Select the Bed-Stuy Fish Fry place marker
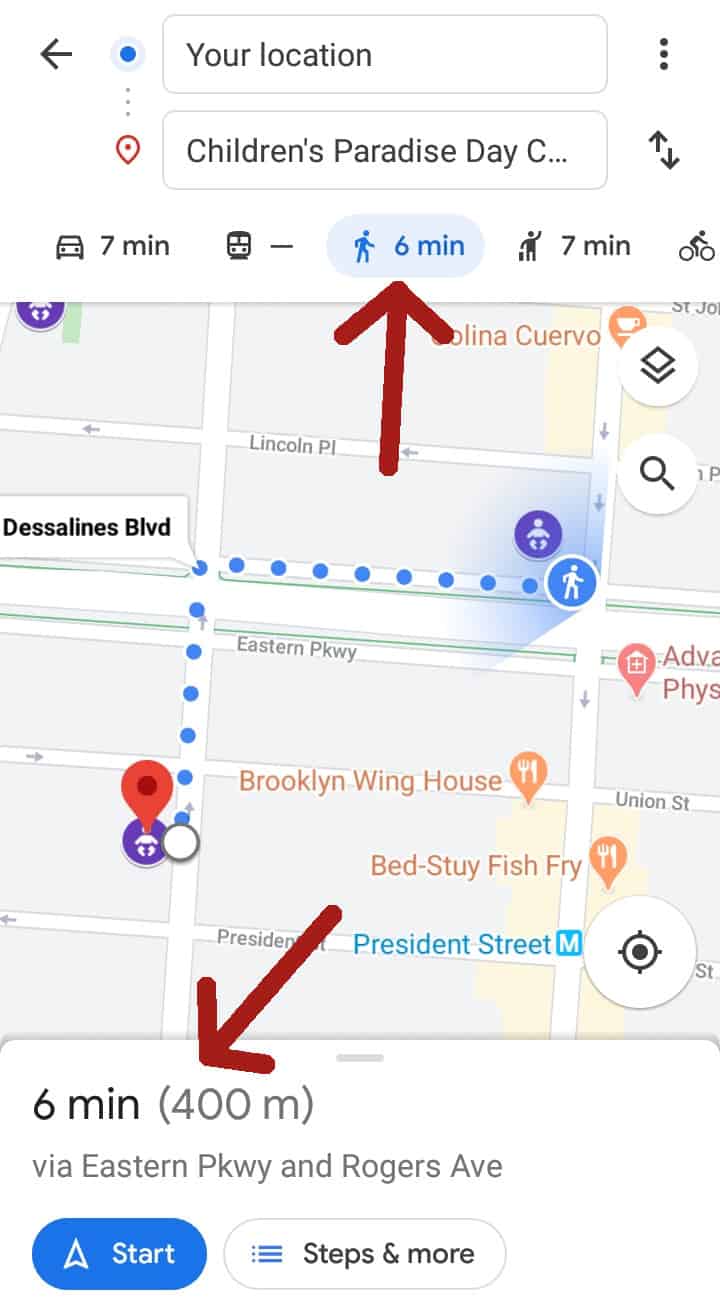720x1308 pixels. [605, 858]
